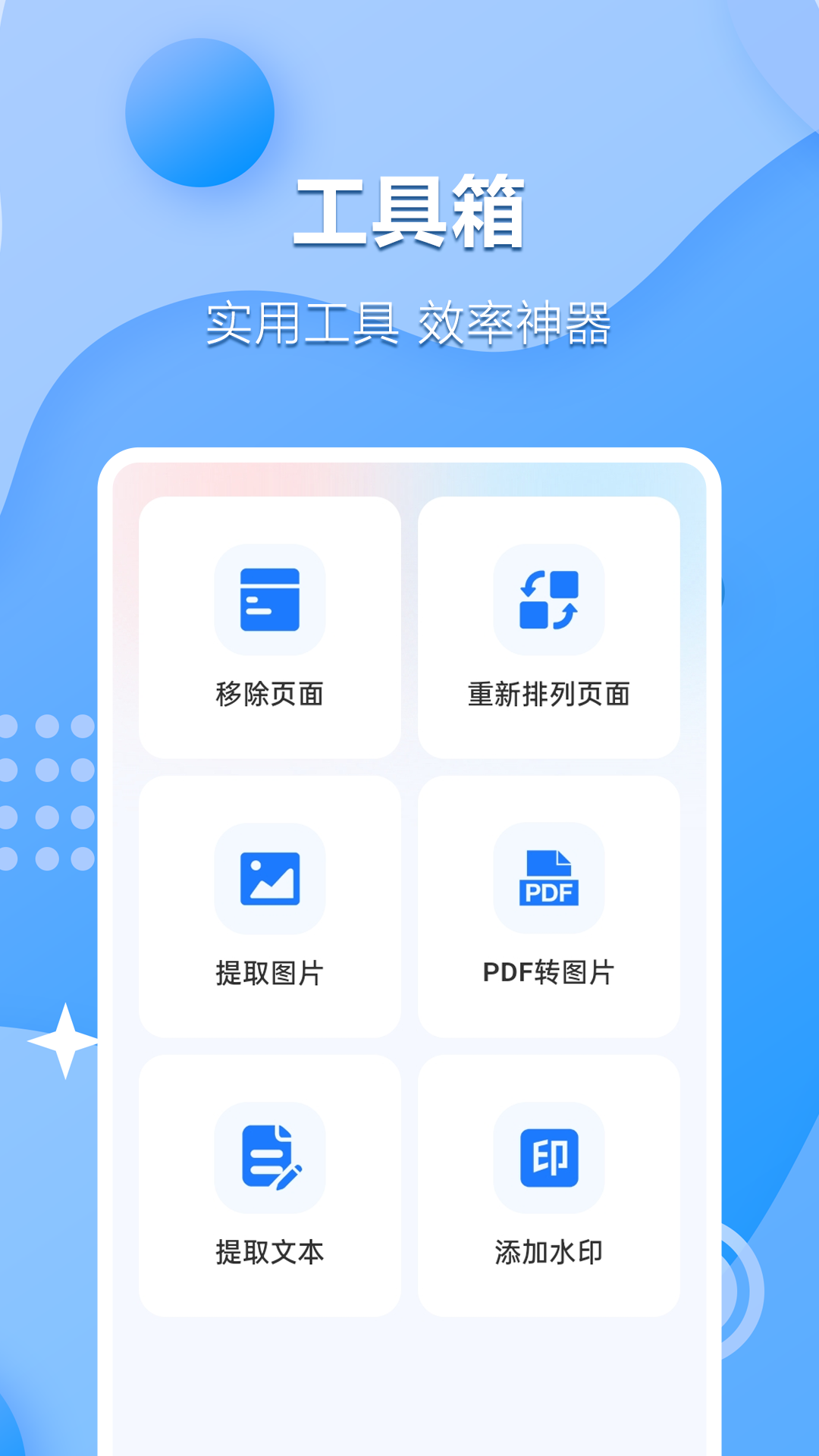Click the 提取文本 label text
819x1456 pixels.
pos(271,1250)
